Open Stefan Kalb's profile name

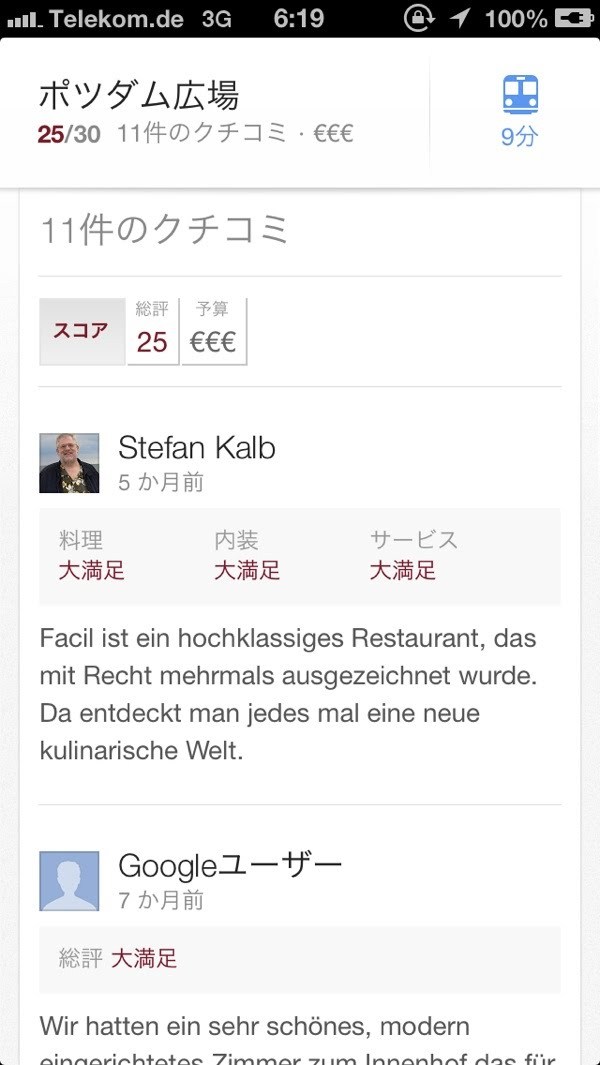tap(196, 448)
